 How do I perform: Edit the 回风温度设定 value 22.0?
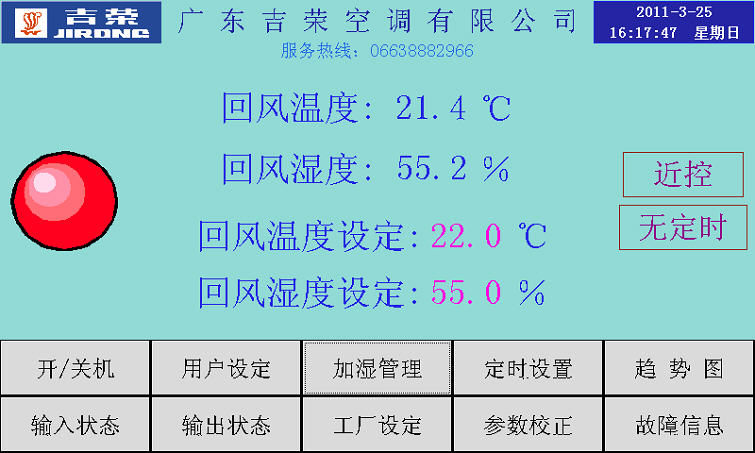466,237
